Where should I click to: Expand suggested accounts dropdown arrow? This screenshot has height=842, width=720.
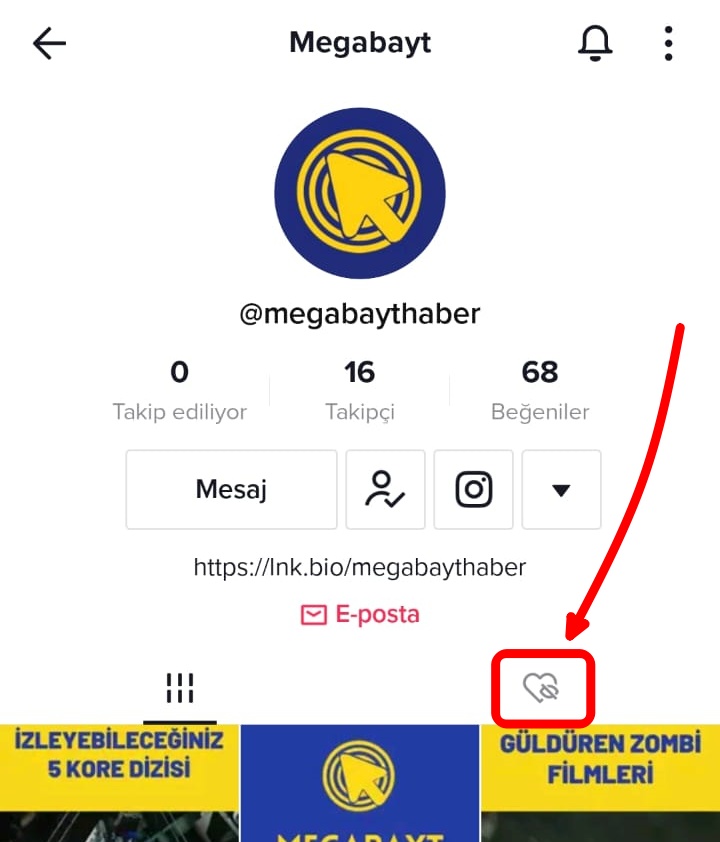tap(561, 489)
